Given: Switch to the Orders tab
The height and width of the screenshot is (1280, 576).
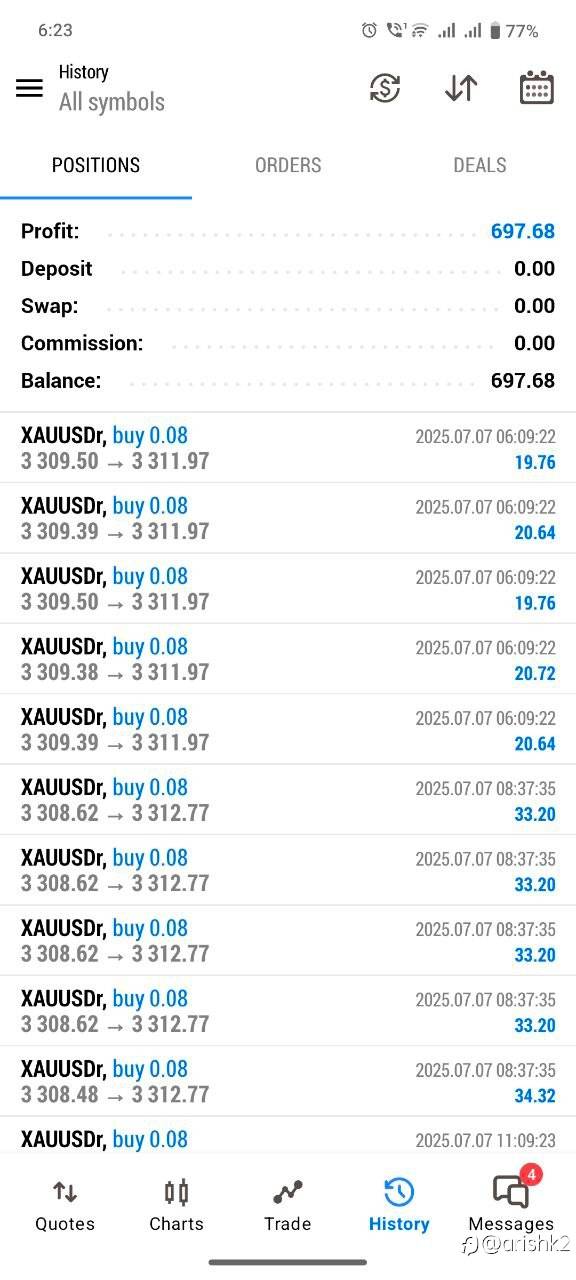Looking at the screenshot, I should pyautogui.click(x=288, y=165).
